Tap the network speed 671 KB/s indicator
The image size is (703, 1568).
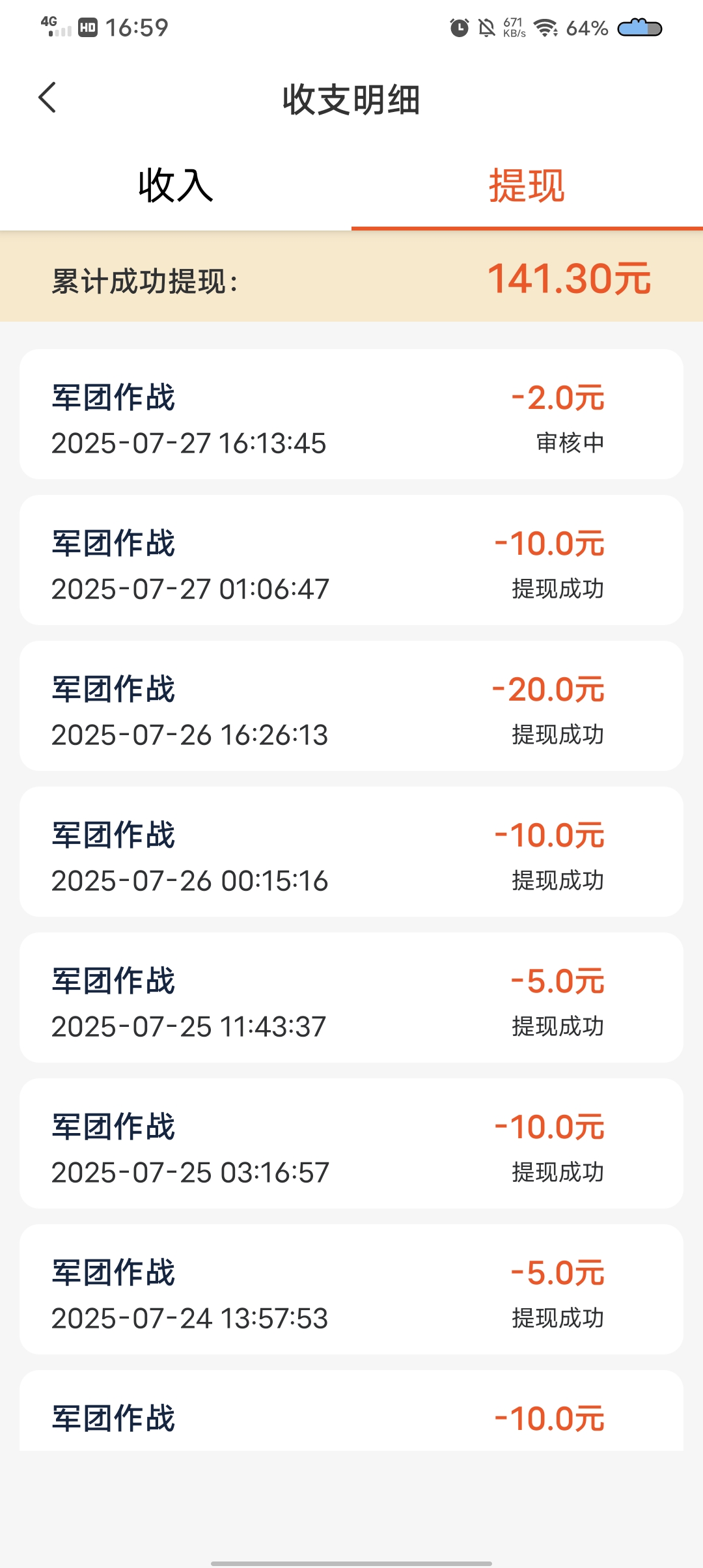pos(514,27)
